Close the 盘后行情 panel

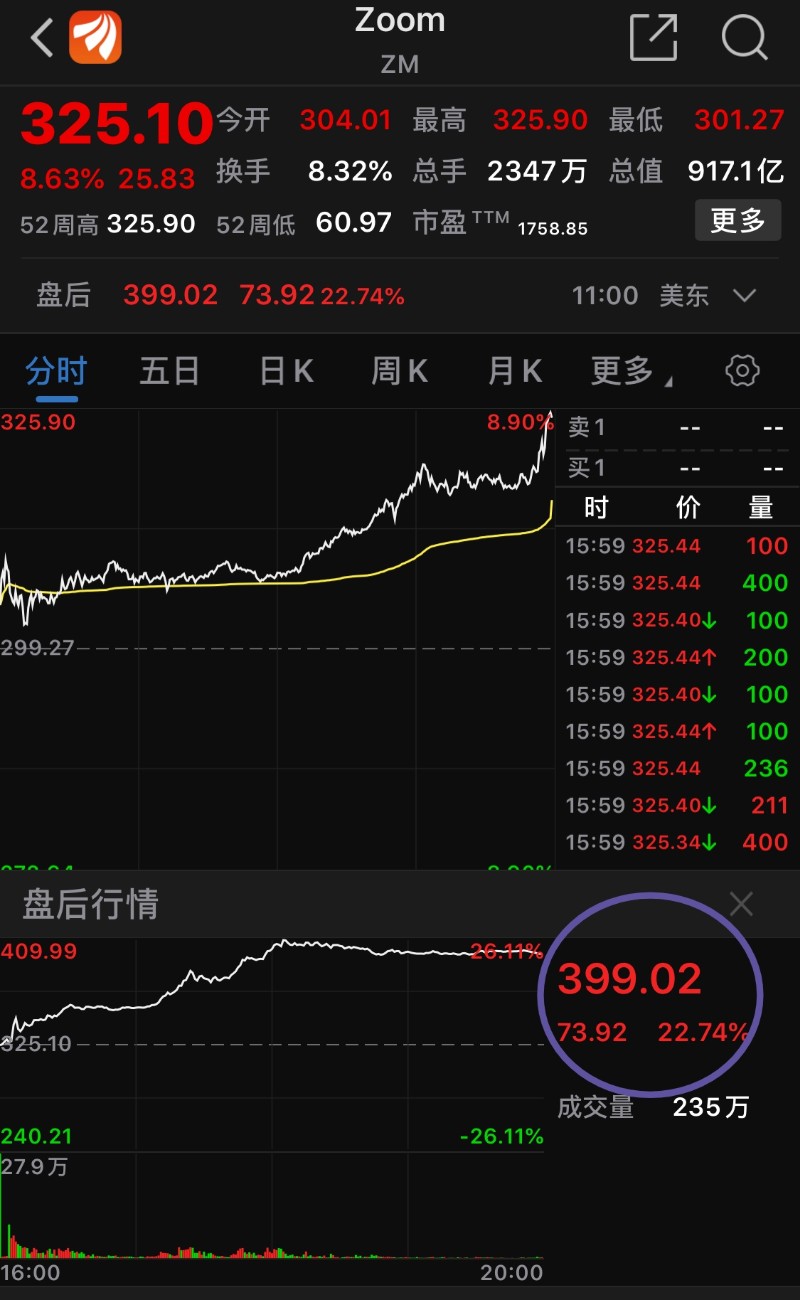point(741,904)
